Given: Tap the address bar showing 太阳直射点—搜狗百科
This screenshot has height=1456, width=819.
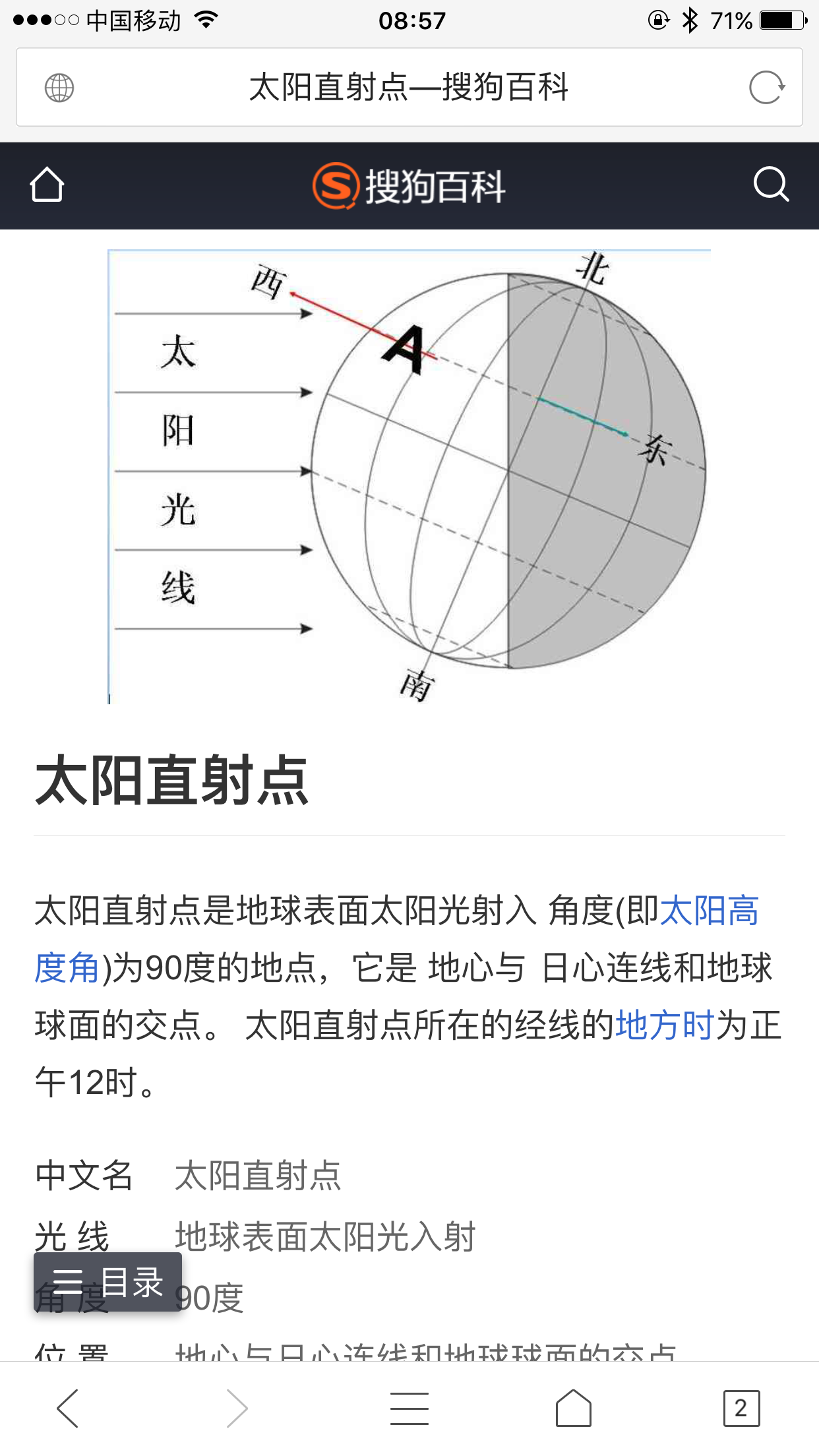Looking at the screenshot, I should coord(409,87).
